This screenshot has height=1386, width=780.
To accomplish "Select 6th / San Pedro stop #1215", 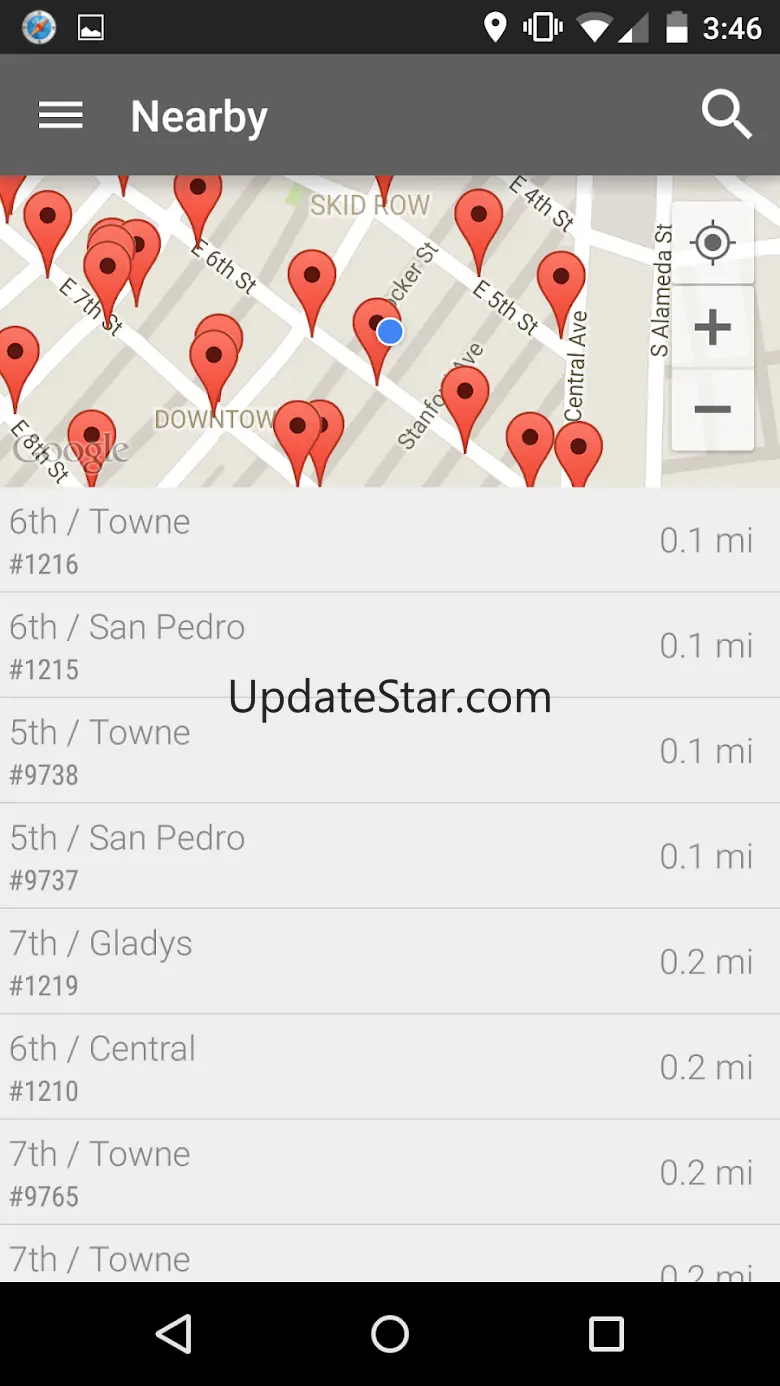I will (390, 645).
